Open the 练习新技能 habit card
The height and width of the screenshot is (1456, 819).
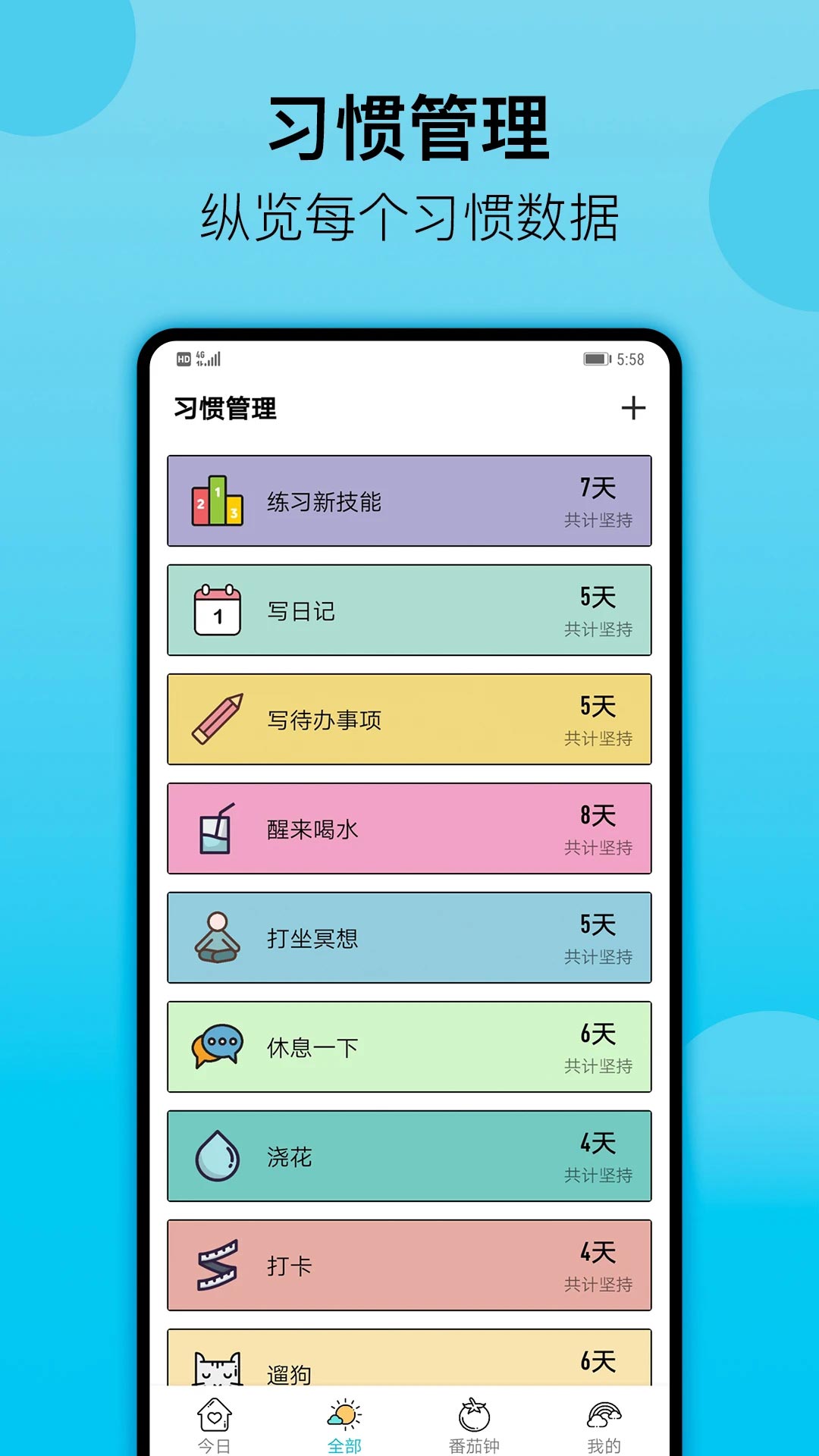409,500
